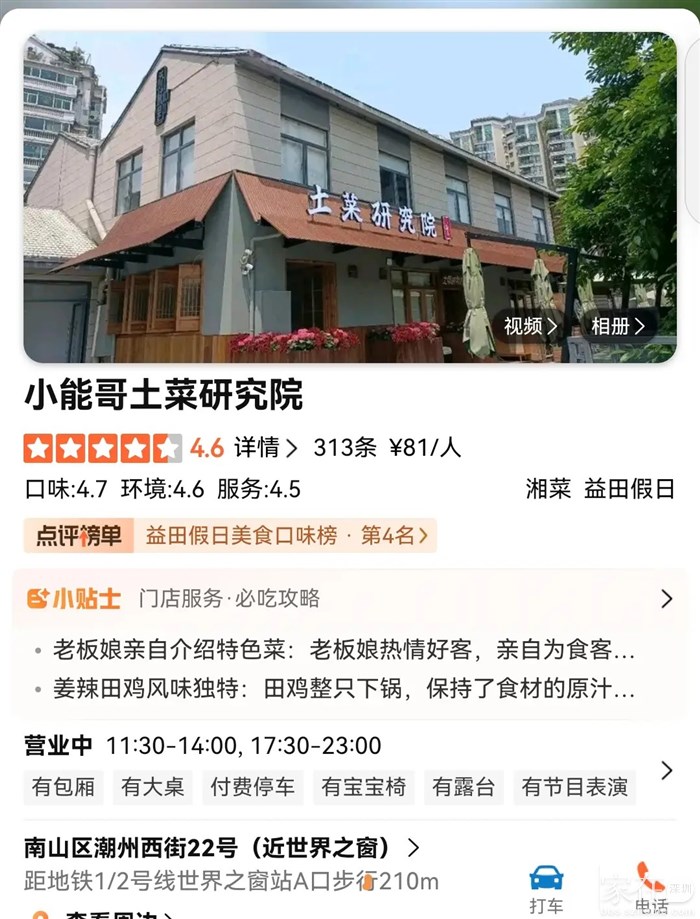Open 益田假日美食口味榜 ranking list

(x=286, y=536)
